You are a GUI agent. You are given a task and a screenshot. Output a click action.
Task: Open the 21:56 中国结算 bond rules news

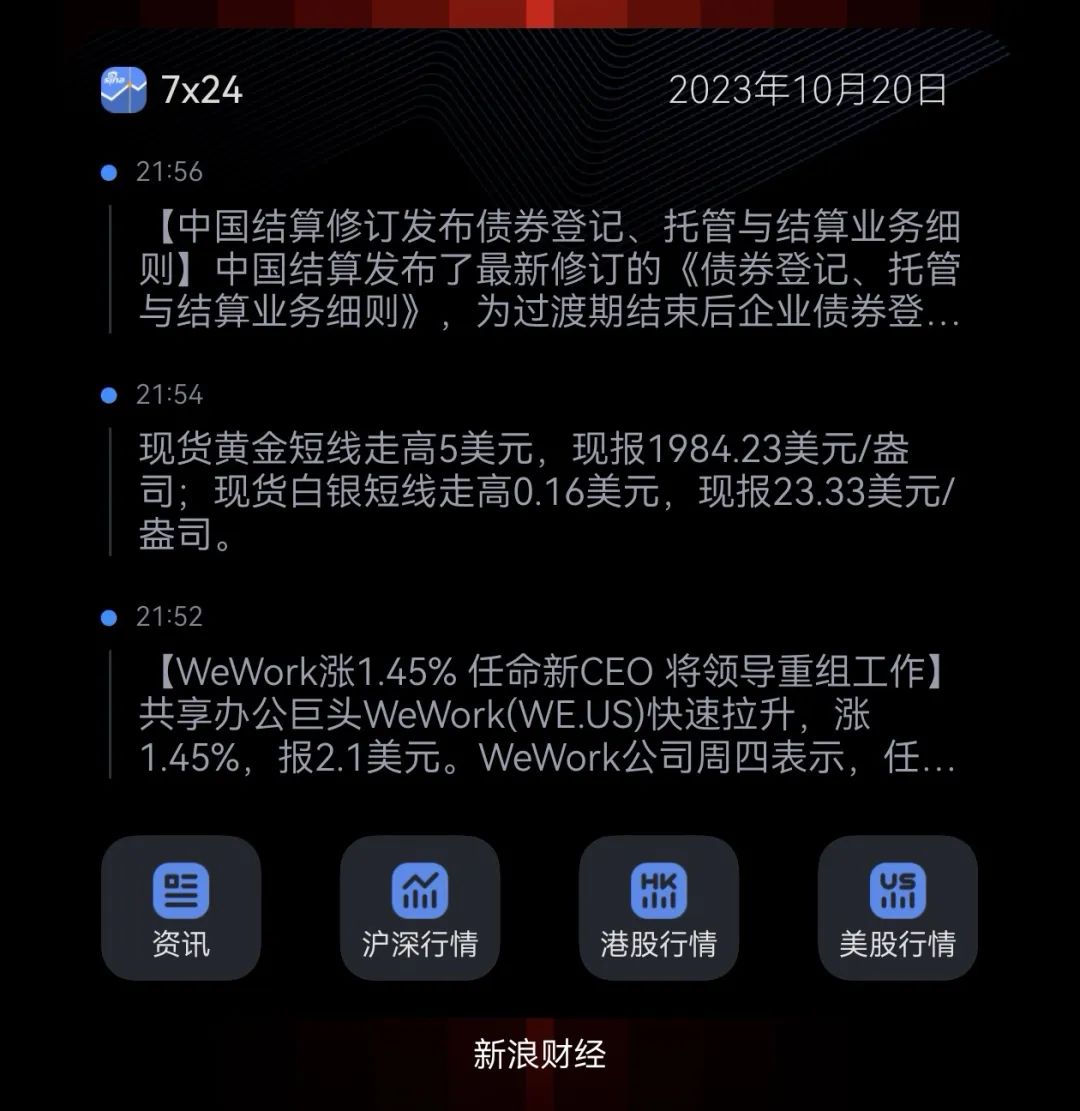(x=548, y=270)
